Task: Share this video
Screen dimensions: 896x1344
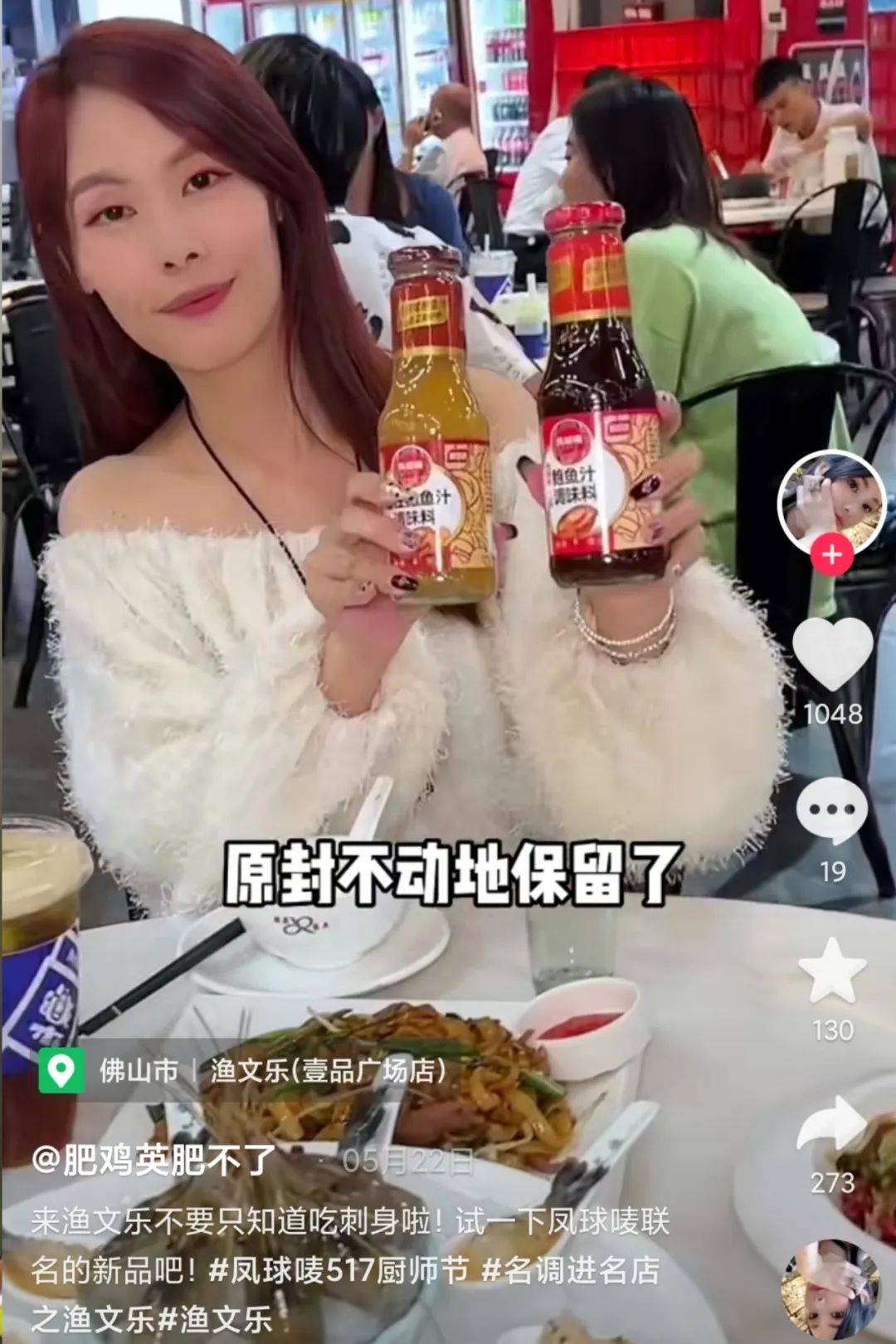Action: tap(832, 1124)
